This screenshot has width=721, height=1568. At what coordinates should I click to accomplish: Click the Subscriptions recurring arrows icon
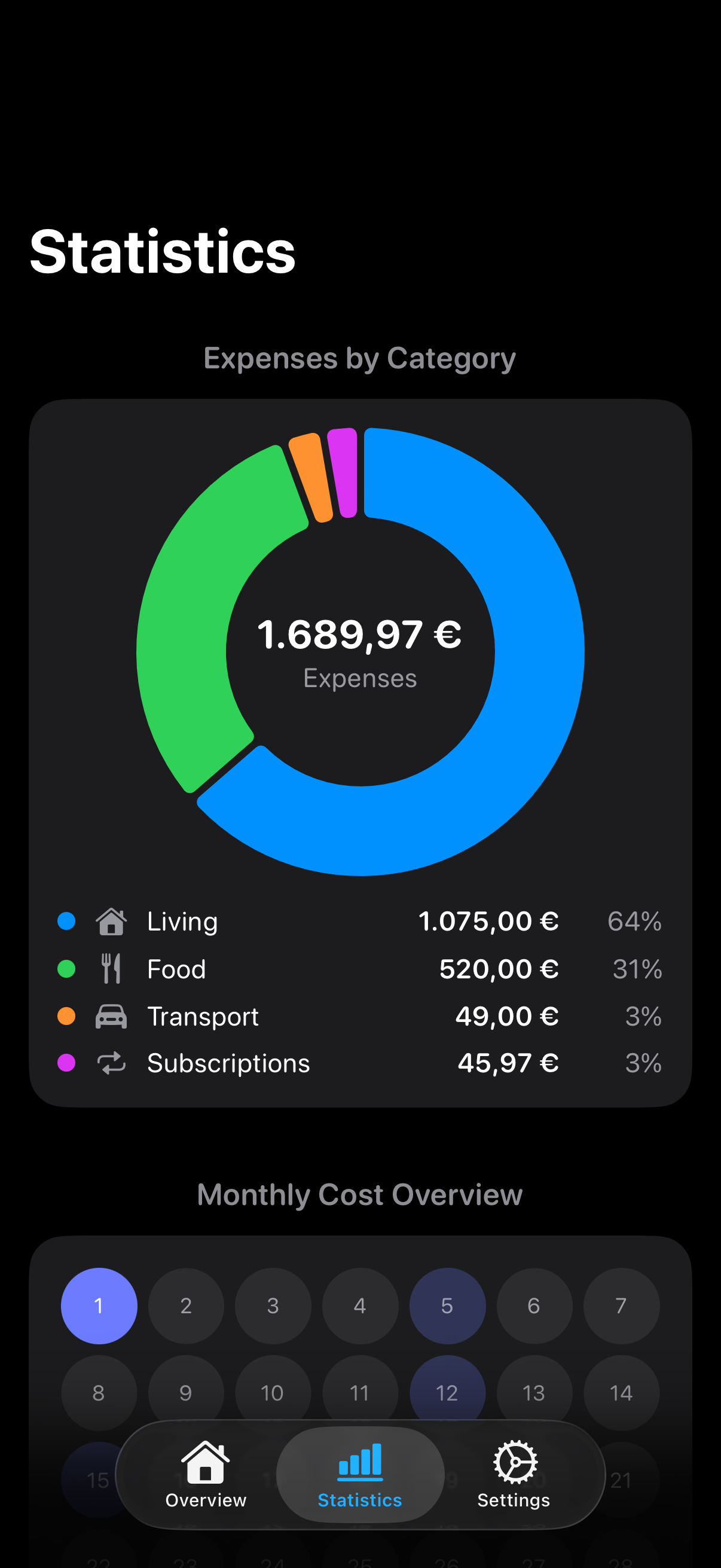[x=111, y=1063]
